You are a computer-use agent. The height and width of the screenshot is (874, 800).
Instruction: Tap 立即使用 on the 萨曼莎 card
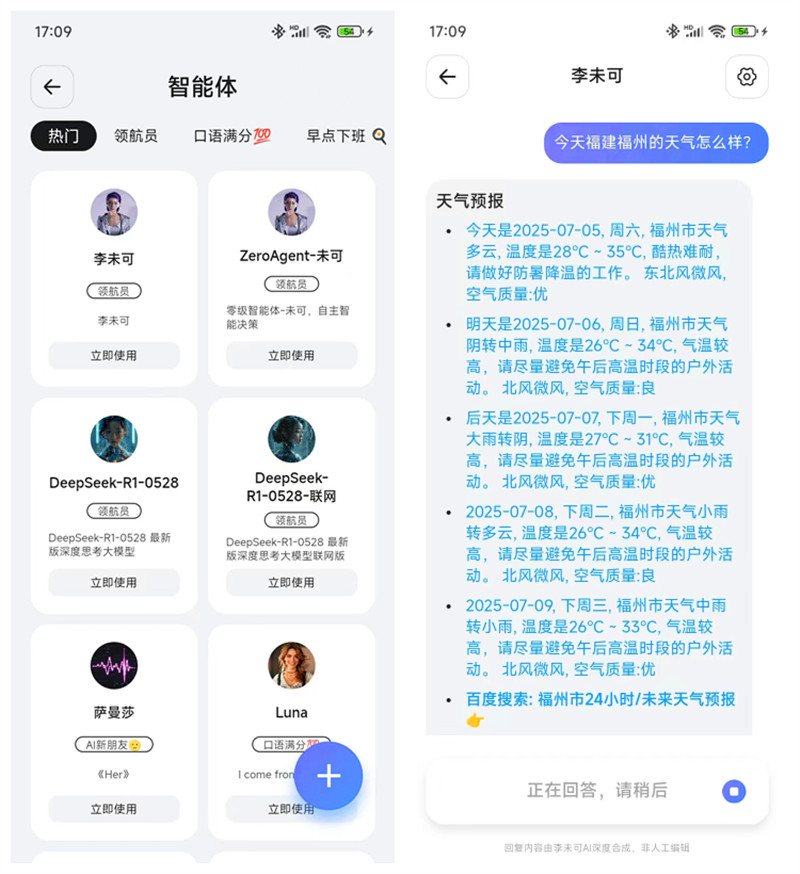click(x=114, y=809)
